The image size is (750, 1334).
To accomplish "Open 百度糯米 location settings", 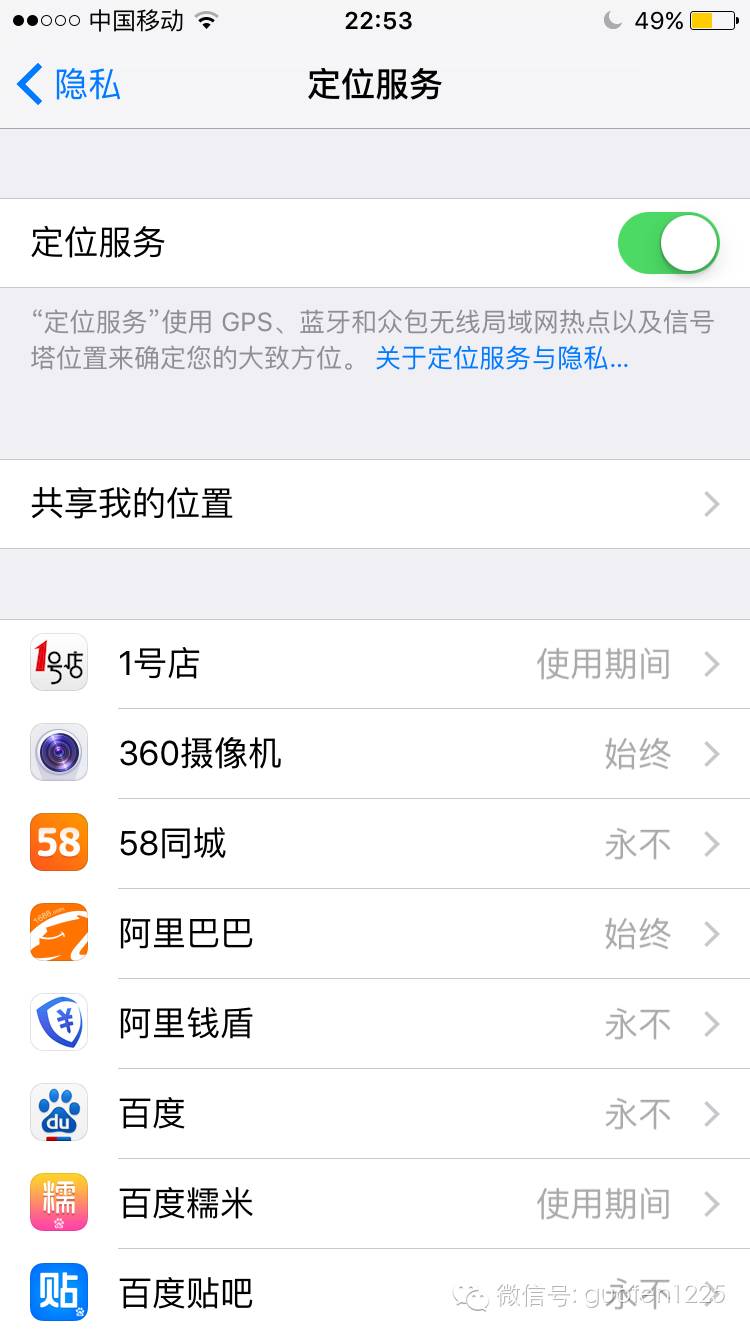I will point(375,1204).
